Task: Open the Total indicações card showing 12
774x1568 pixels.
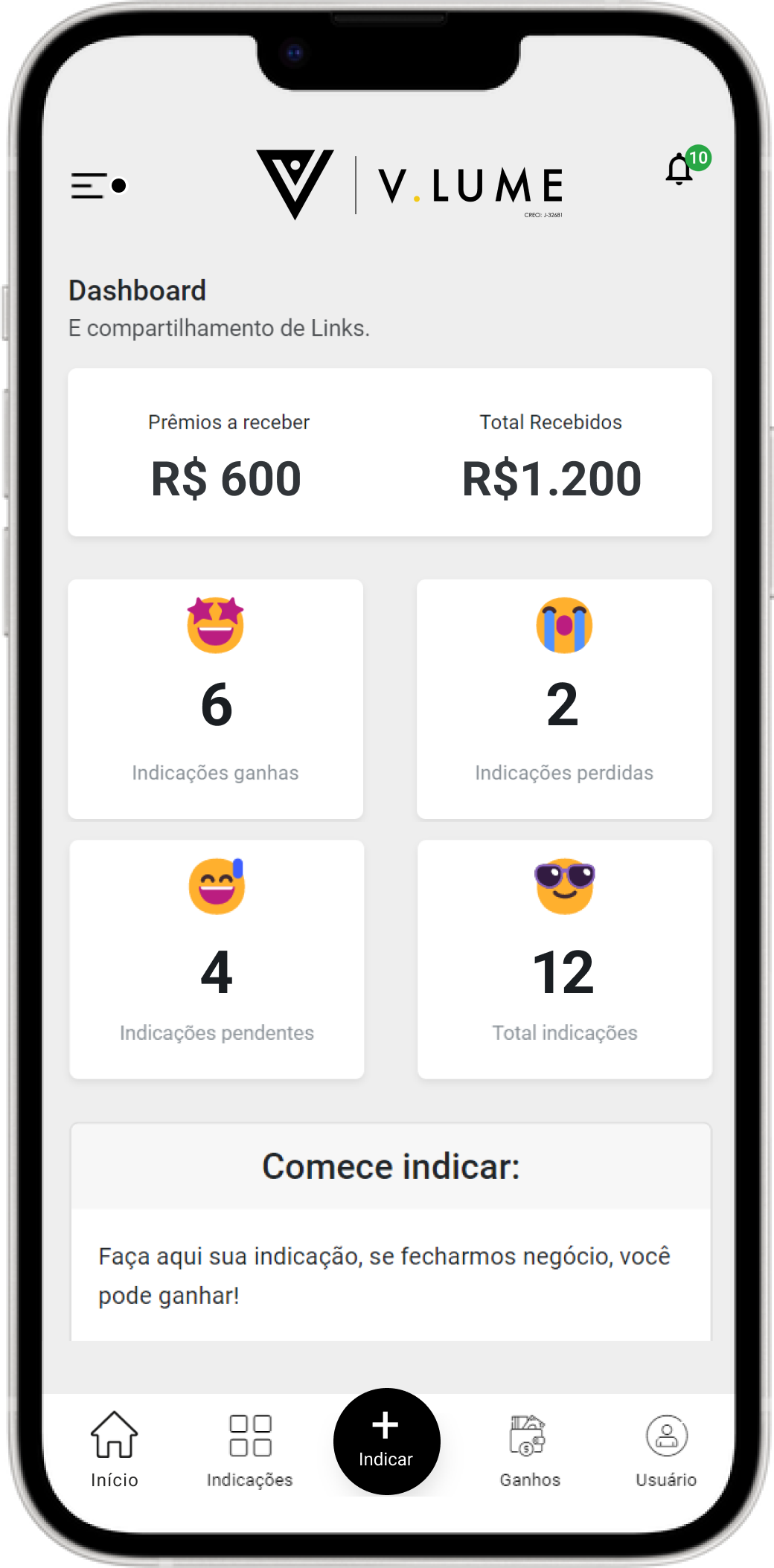Action: click(564, 960)
